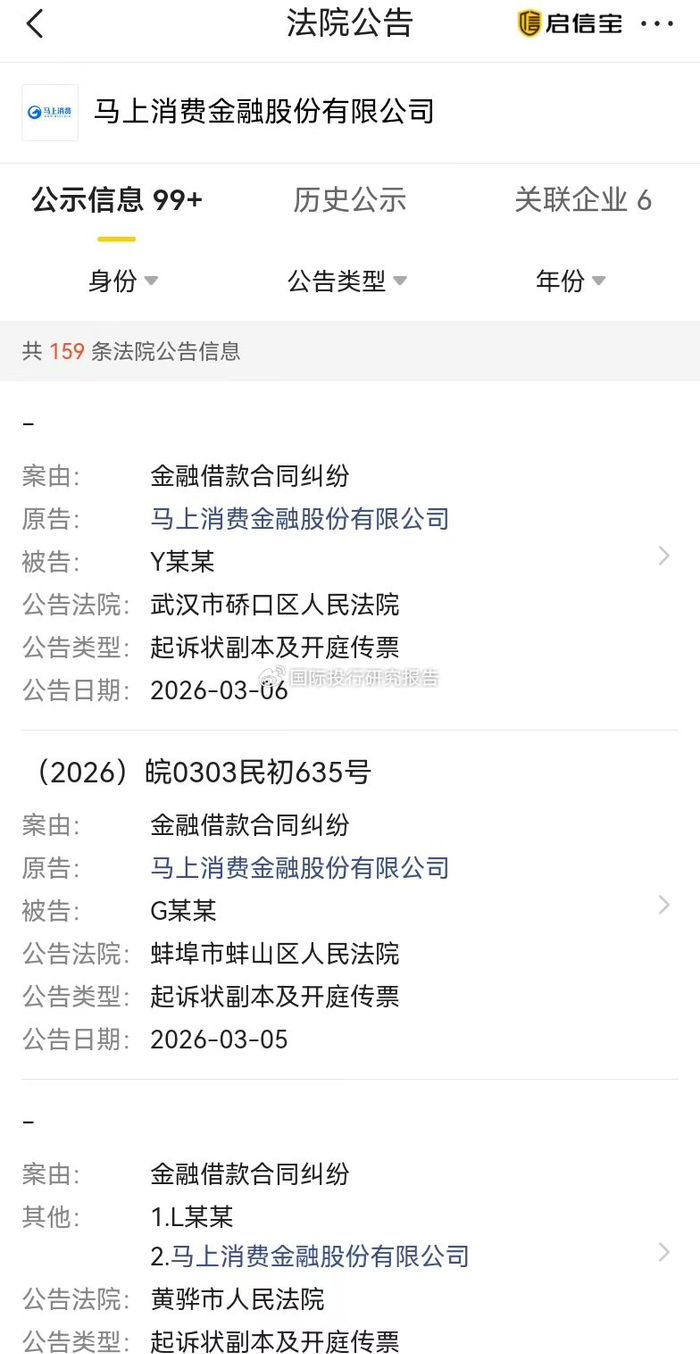Screen dimensions: 700x1354
Task: Go back using the top-left arrow
Action: (36, 24)
